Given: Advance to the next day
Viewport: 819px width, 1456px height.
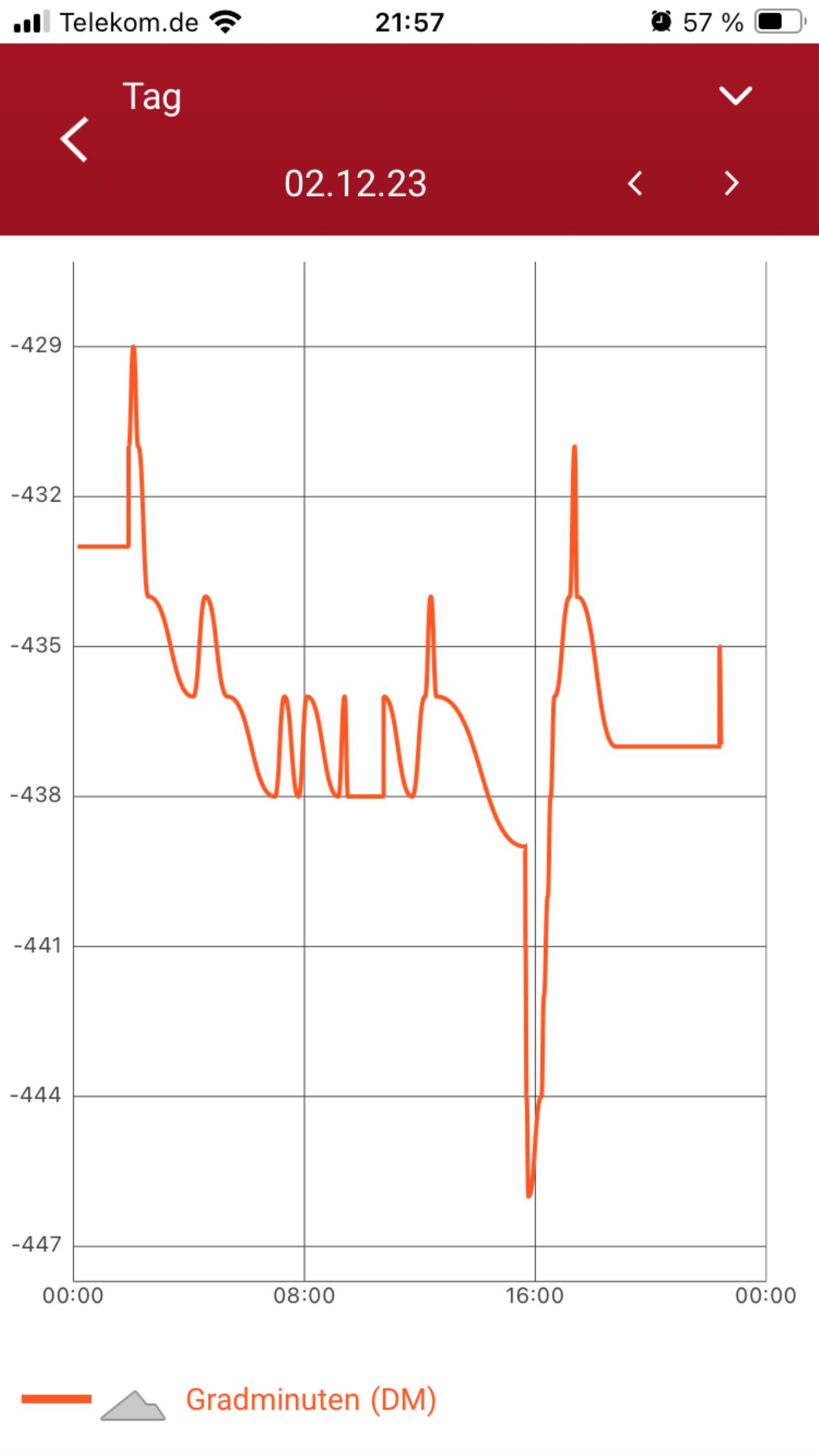Looking at the screenshot, I should pos(732,184).
